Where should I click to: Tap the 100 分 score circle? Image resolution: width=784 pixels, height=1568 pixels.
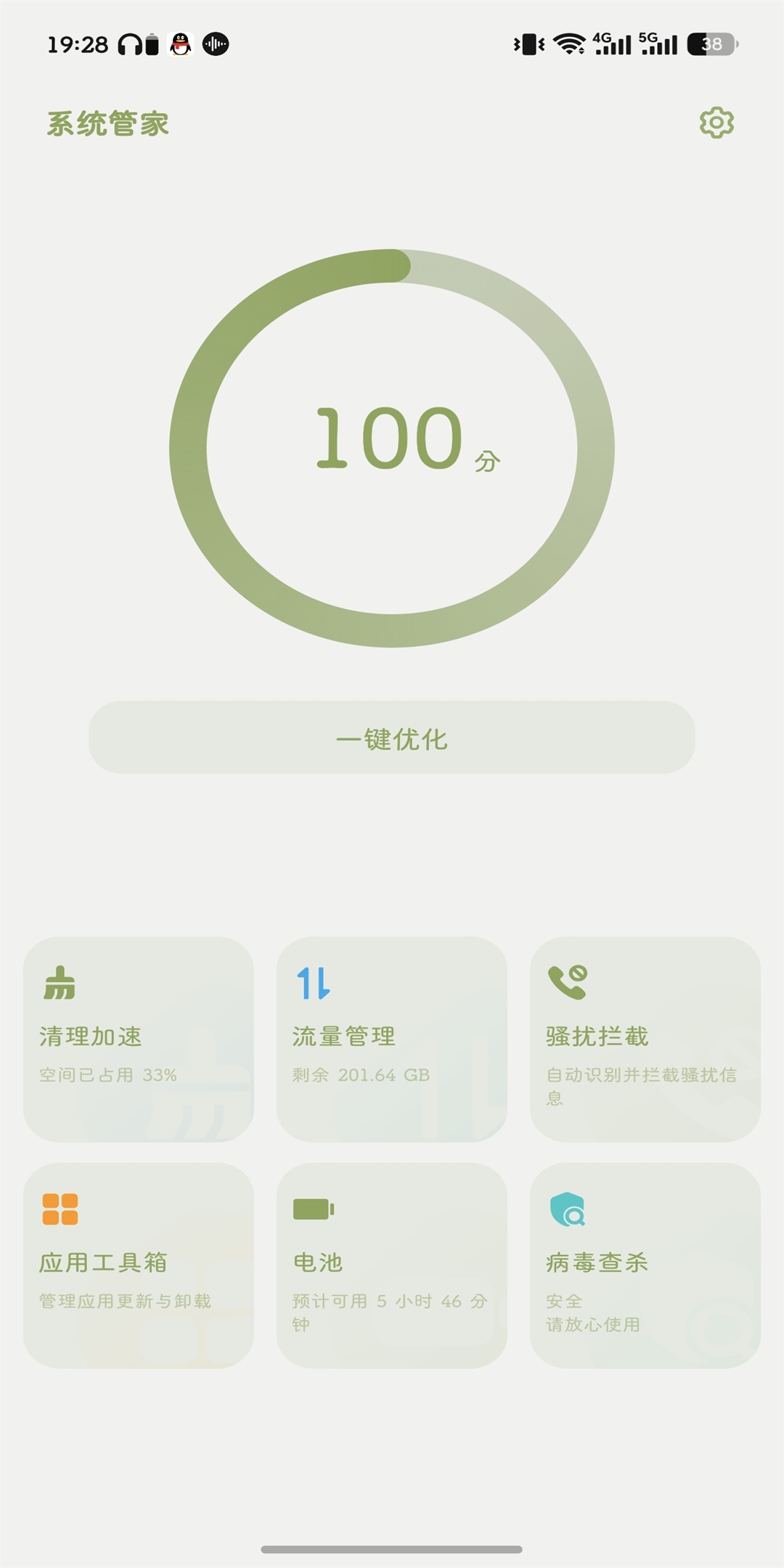392,448
